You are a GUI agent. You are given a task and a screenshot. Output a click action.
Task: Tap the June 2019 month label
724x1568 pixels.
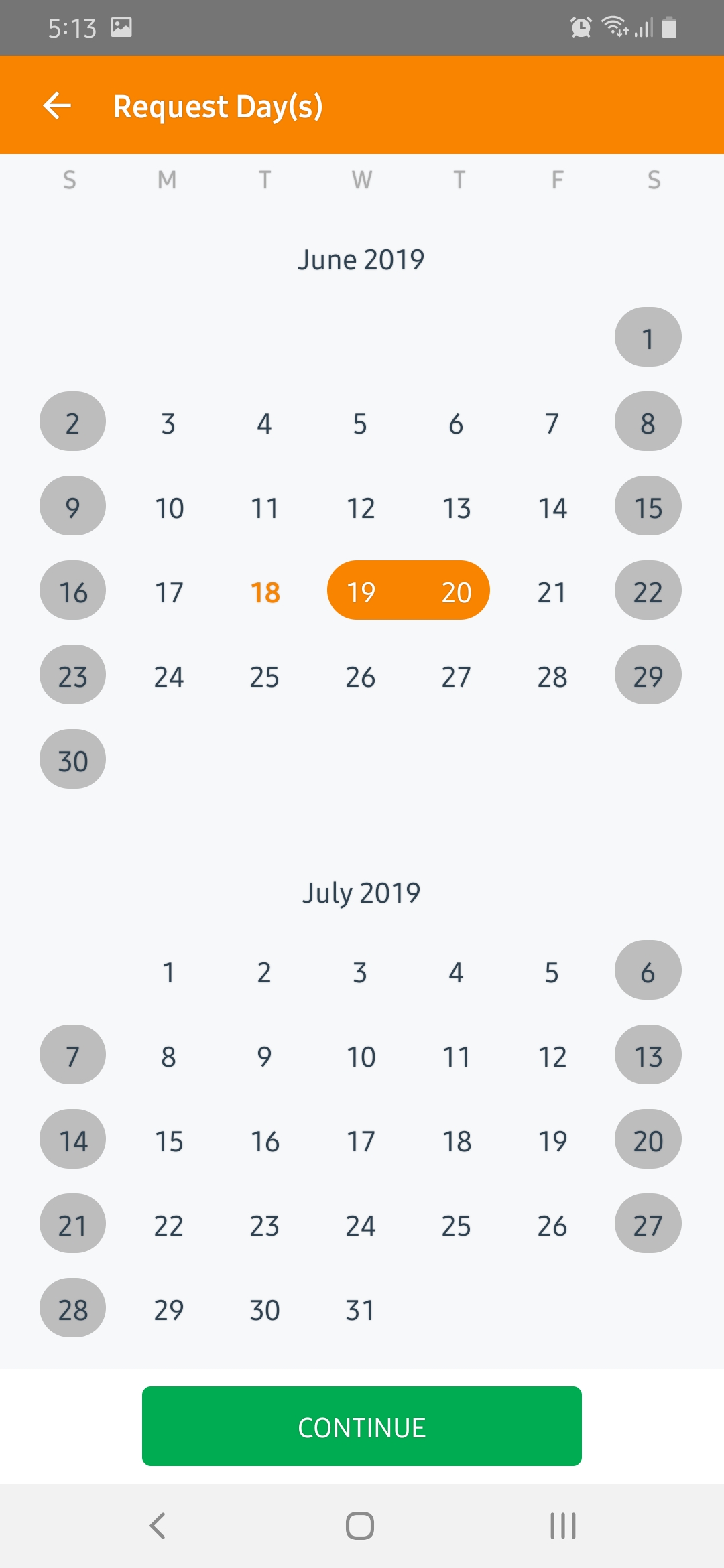[362, 259]
